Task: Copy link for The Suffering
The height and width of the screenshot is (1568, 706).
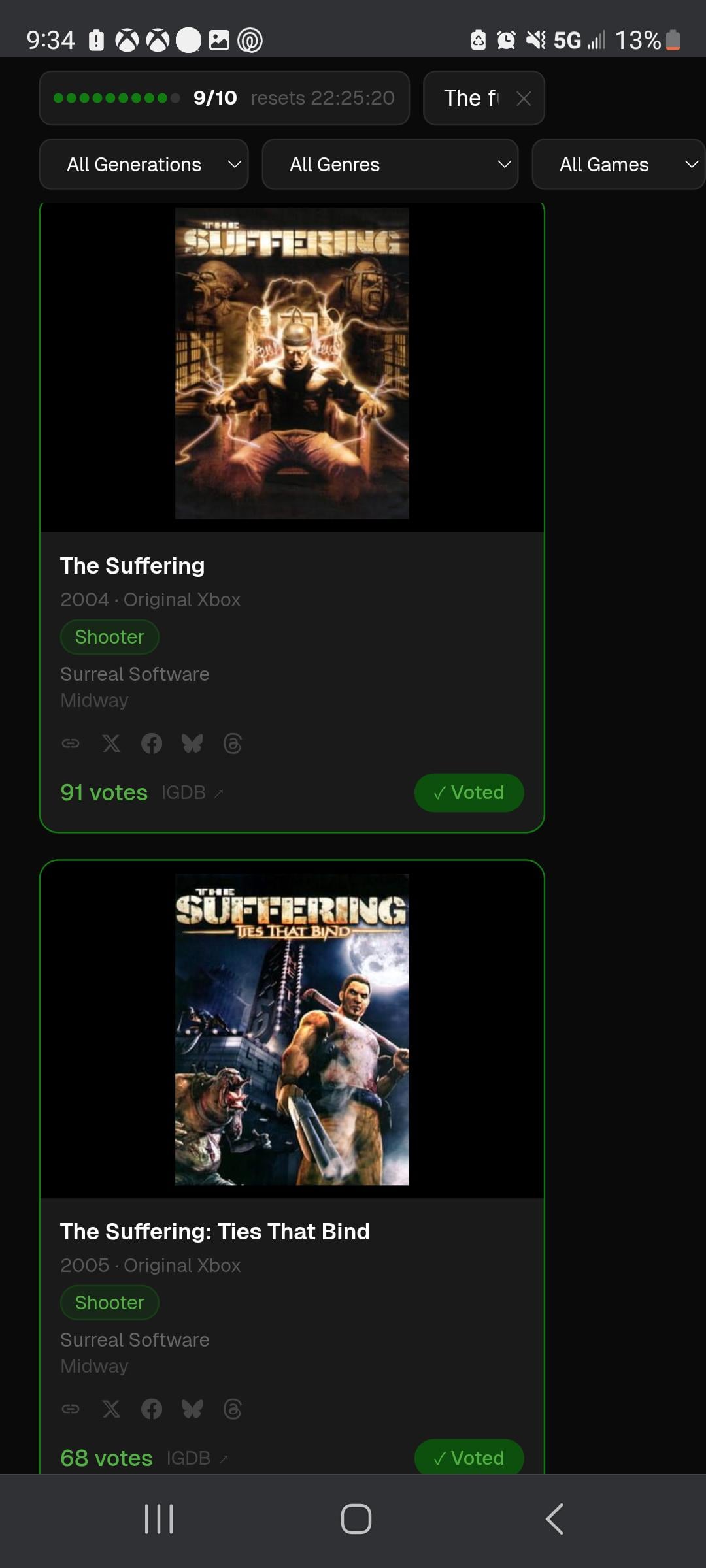Action: [x=71, y=743]
